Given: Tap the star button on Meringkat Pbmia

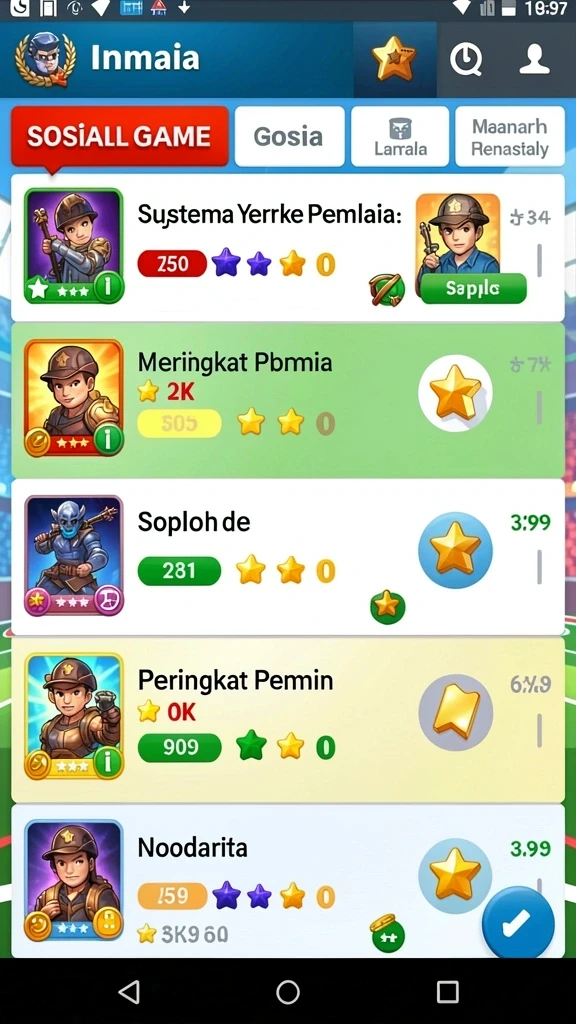Looking at the screenshot, I should click(x=455, y=393).
